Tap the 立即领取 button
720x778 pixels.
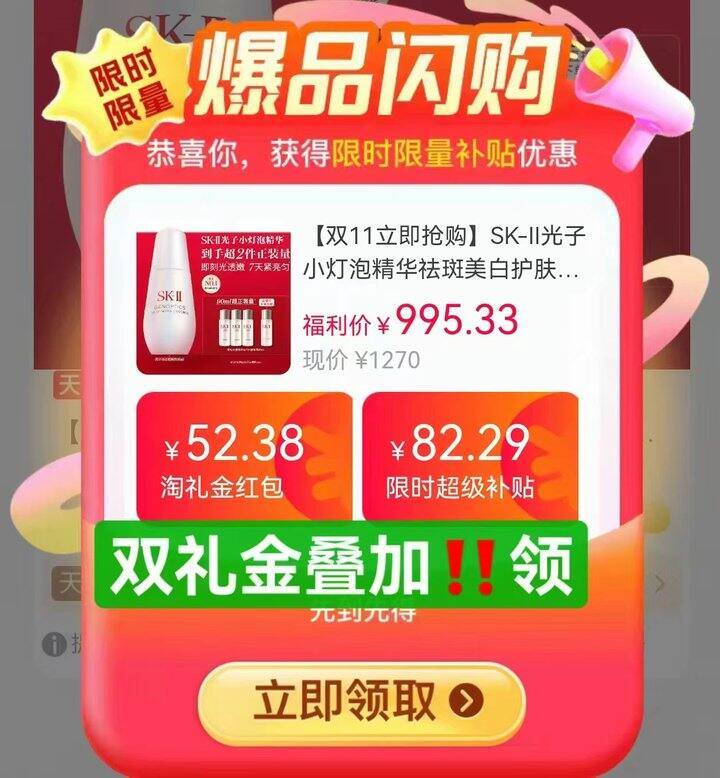coord(360,702)
